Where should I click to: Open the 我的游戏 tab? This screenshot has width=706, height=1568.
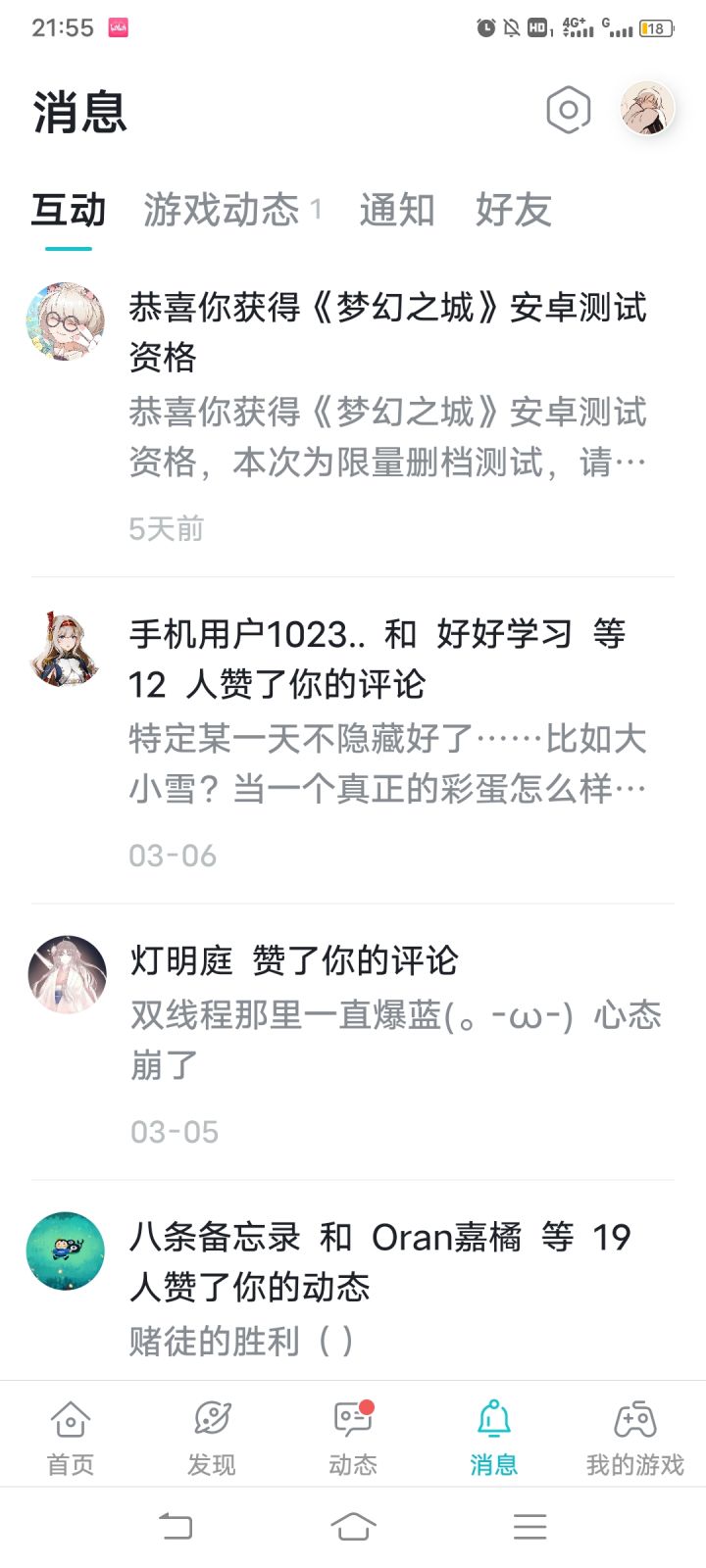pos(635,1438)
